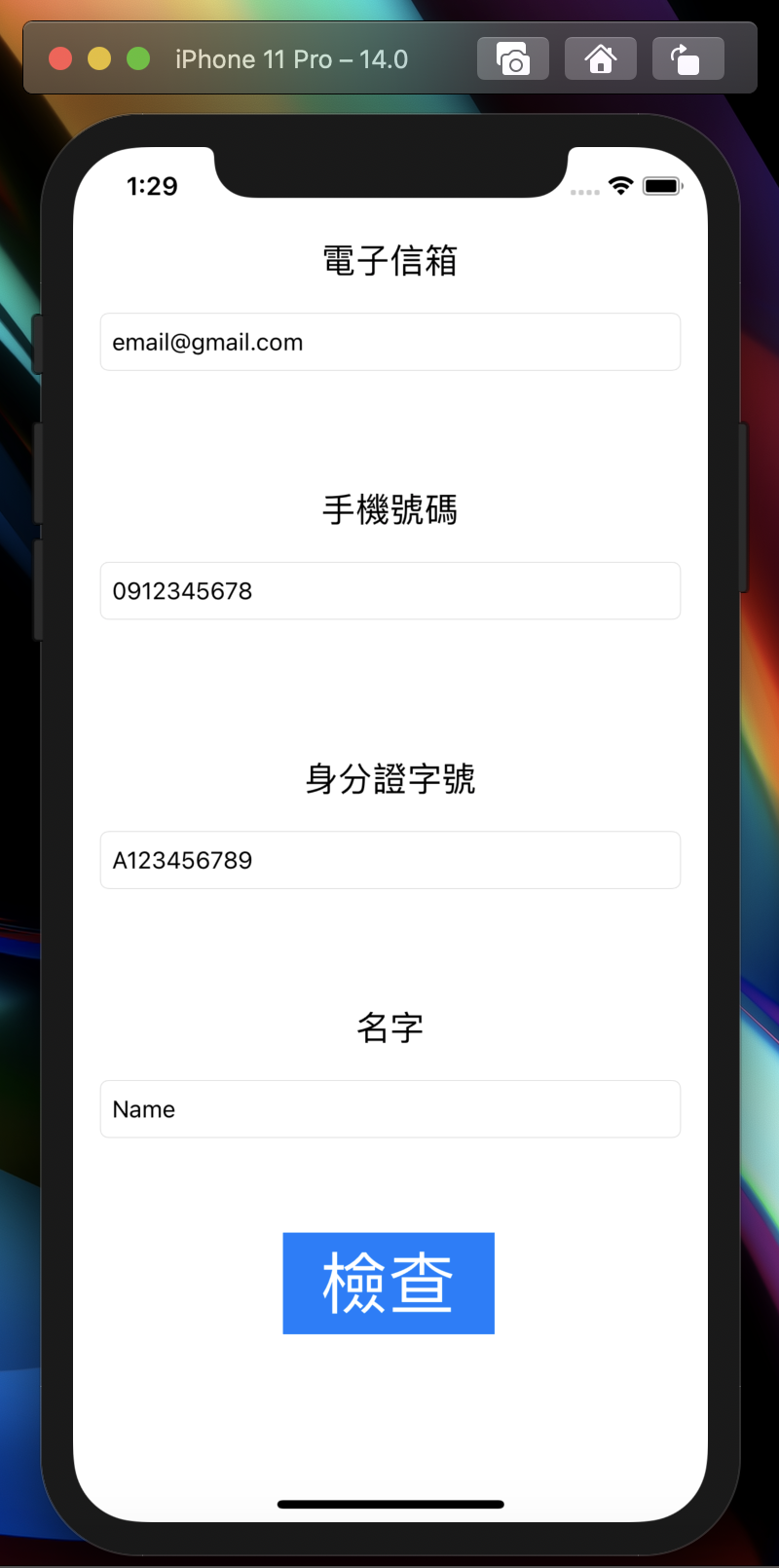Rotate the device using the simulator toolbar

coord(687,59)
